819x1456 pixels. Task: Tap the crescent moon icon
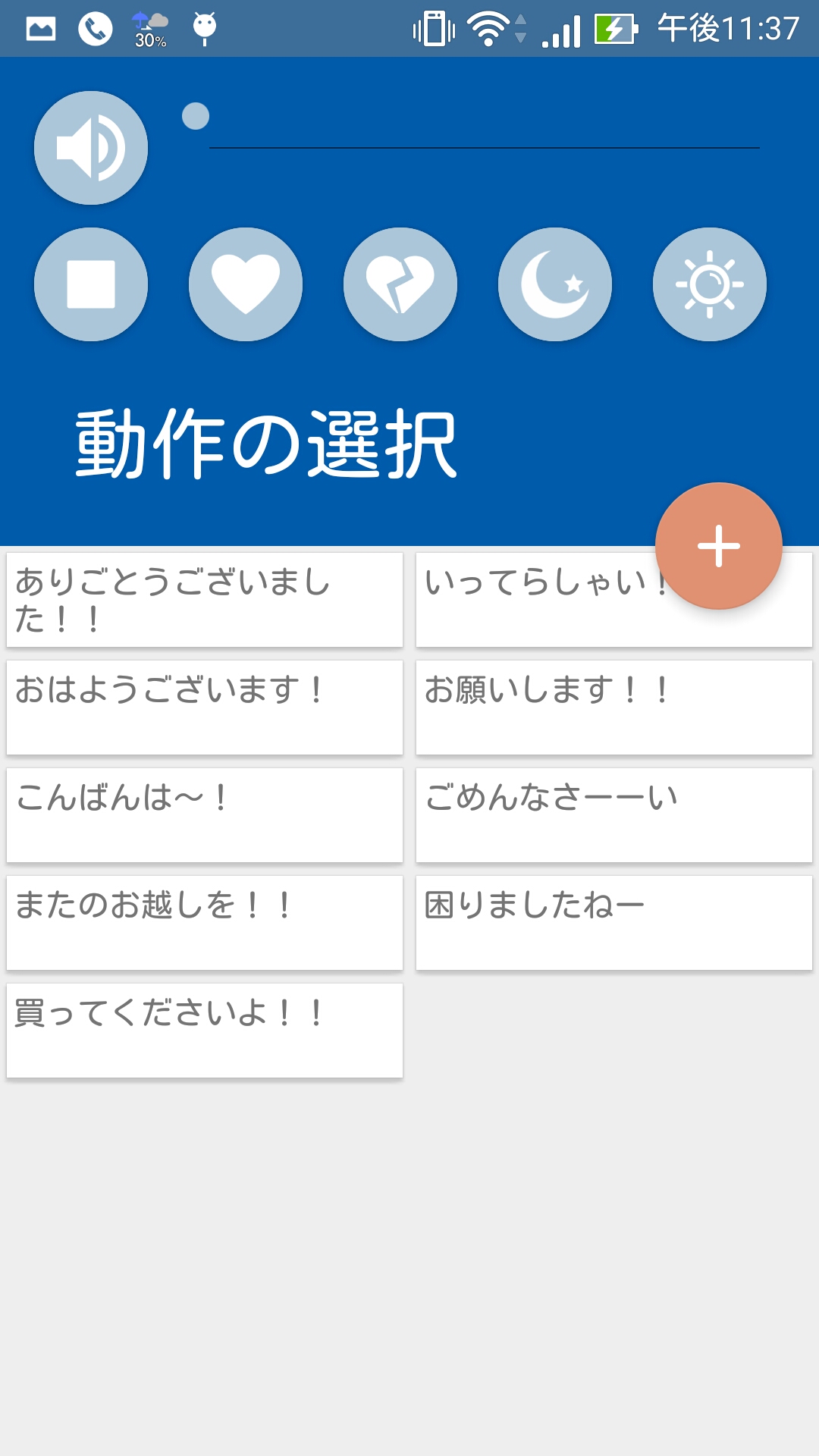pyautogui.click(x=555, y=284)
